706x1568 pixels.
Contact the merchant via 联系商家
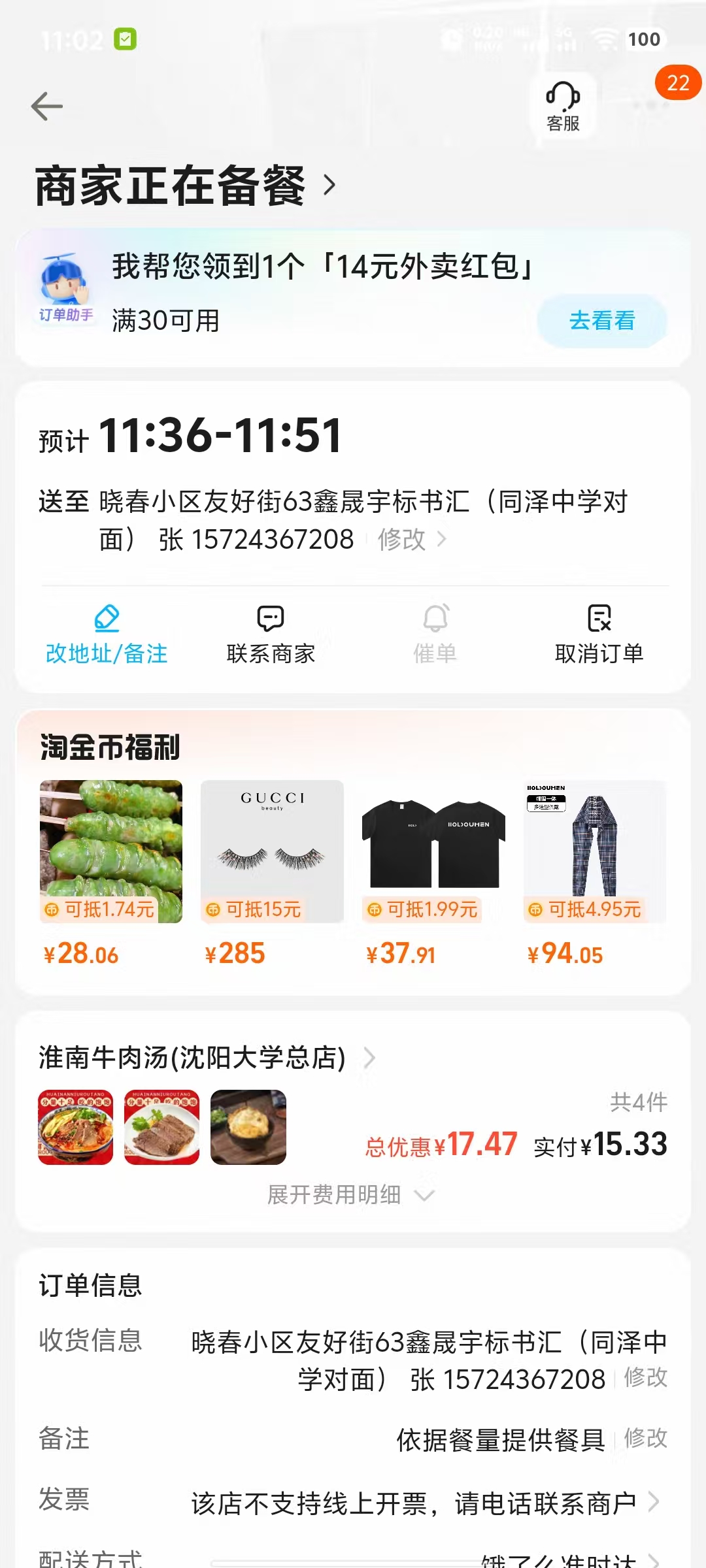(271, 635)
